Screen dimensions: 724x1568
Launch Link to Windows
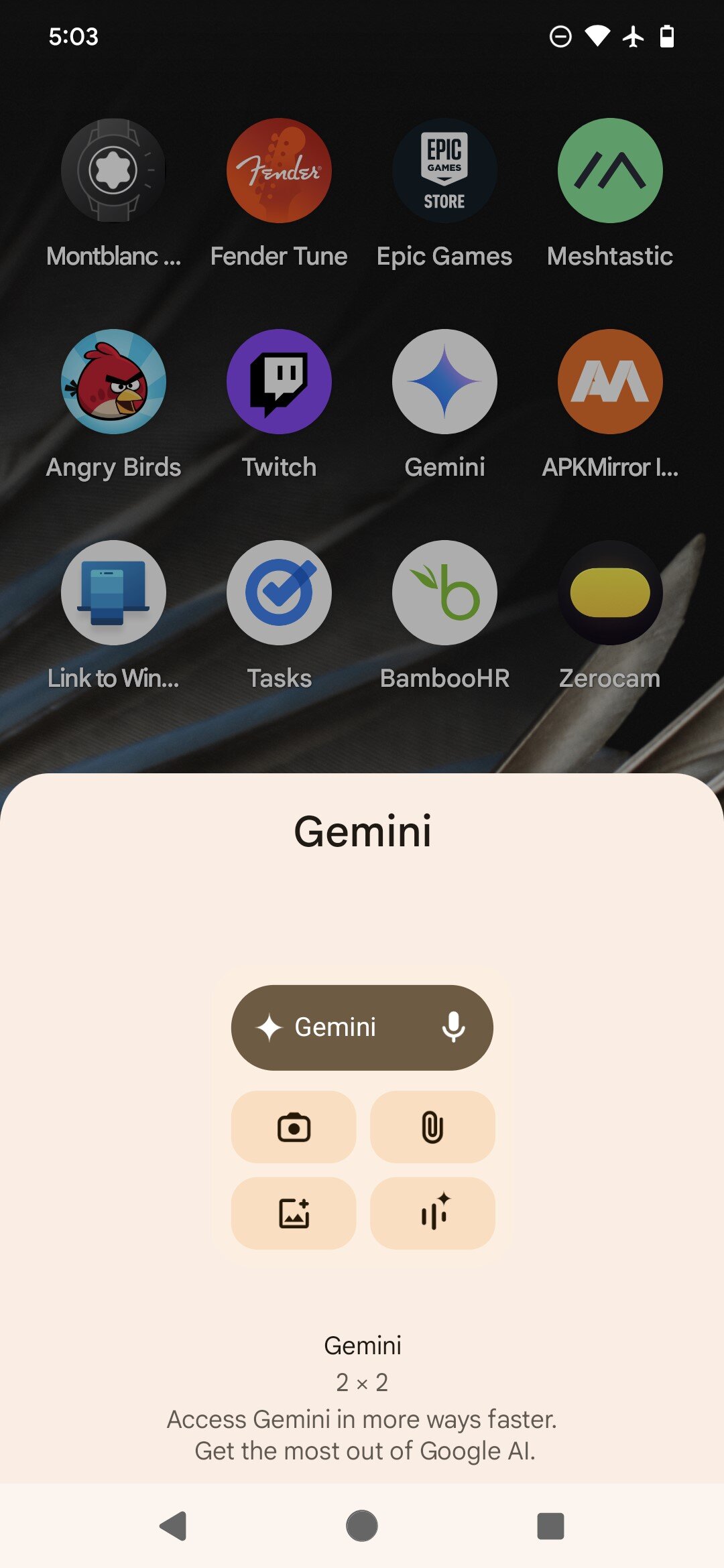113,593
